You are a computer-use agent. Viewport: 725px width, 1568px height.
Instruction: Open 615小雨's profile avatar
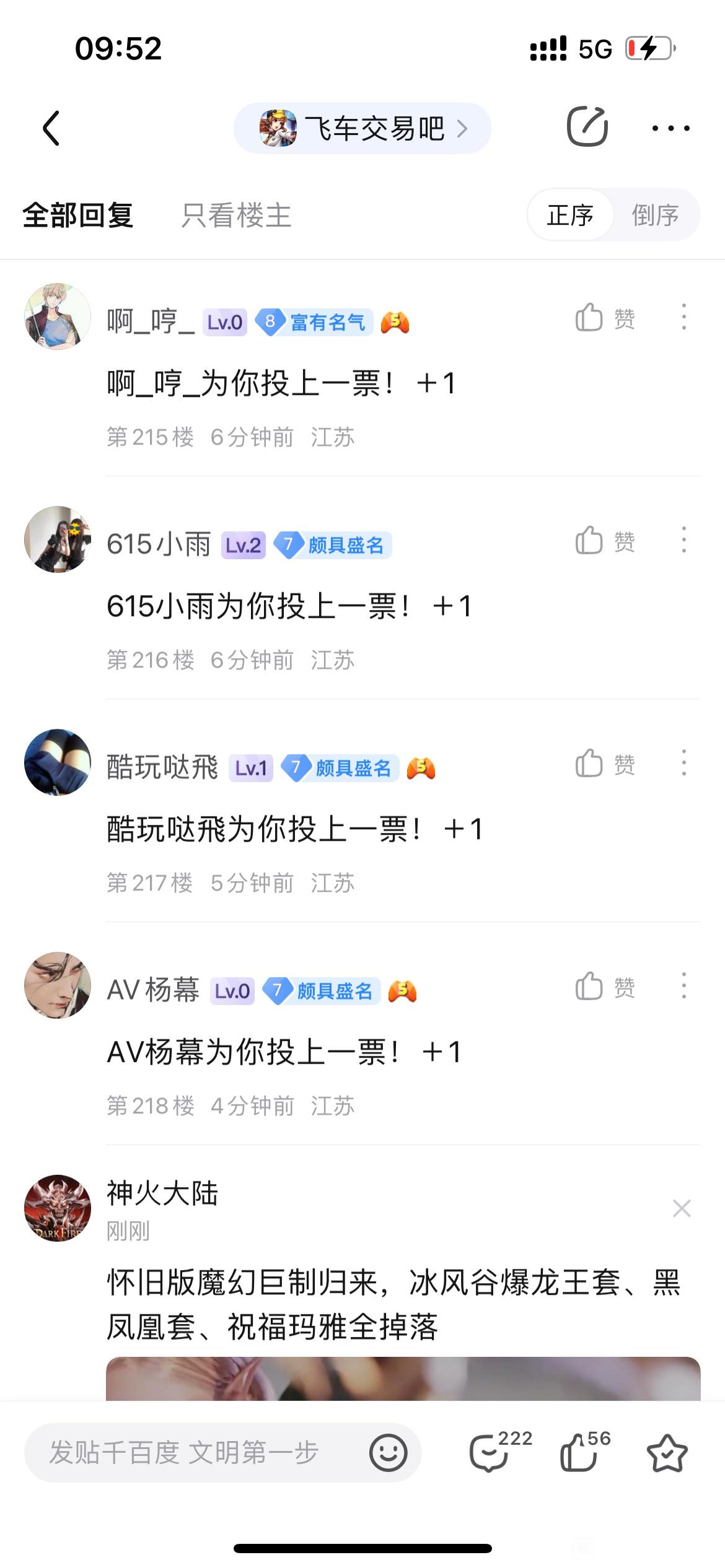(x=58, y=539)
